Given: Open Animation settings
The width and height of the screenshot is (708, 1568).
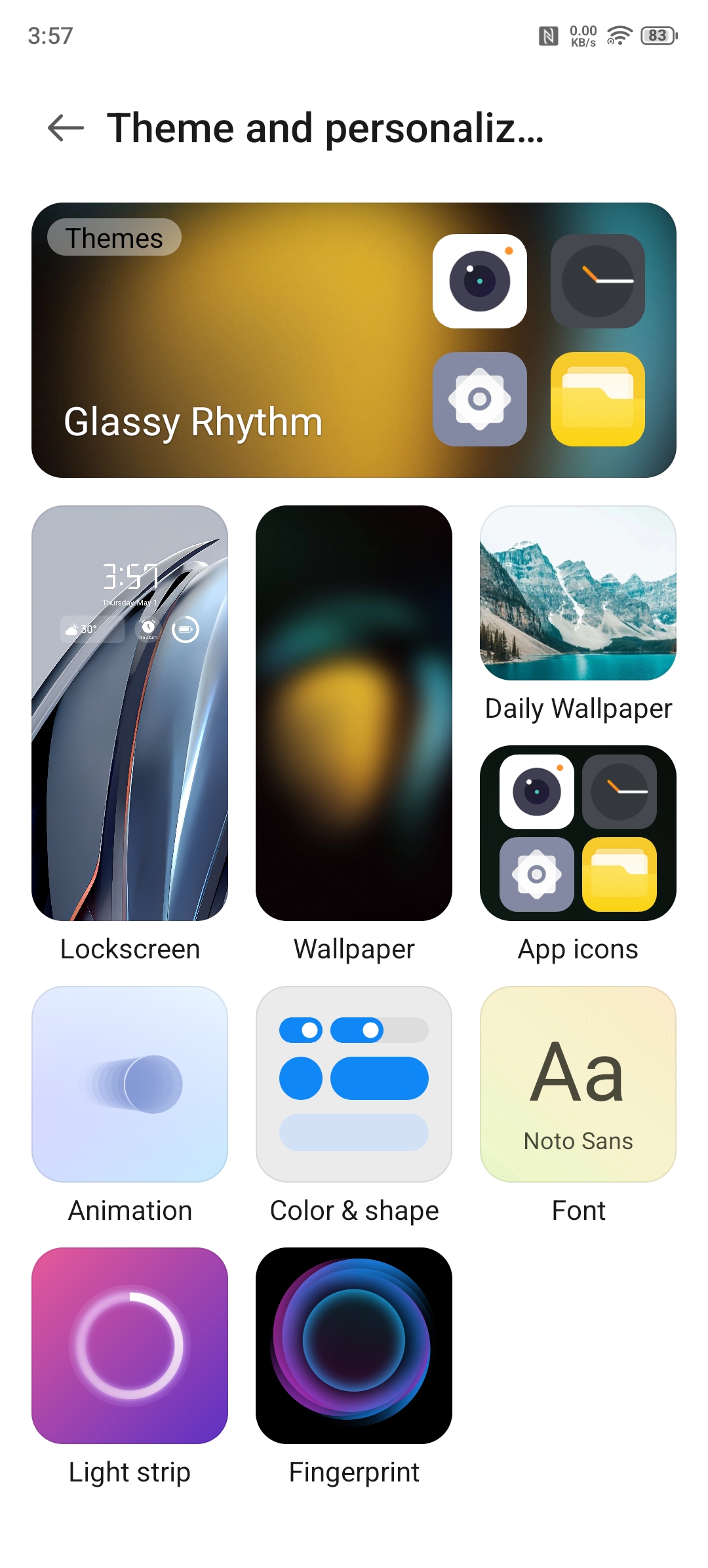Looking at the screenshot, I should tap(130, 1084).
